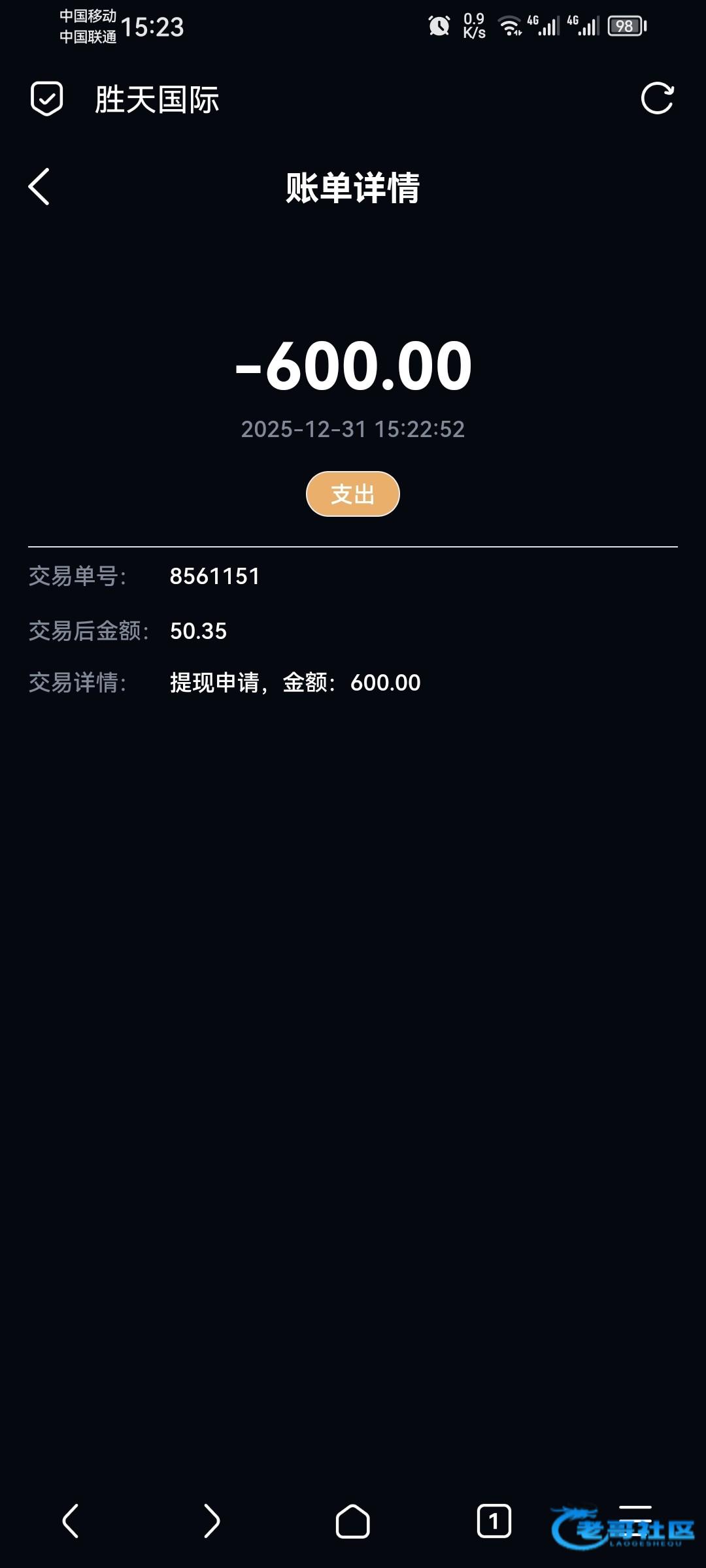Go forward with the browser forward arrow

tap(212, 1521)
